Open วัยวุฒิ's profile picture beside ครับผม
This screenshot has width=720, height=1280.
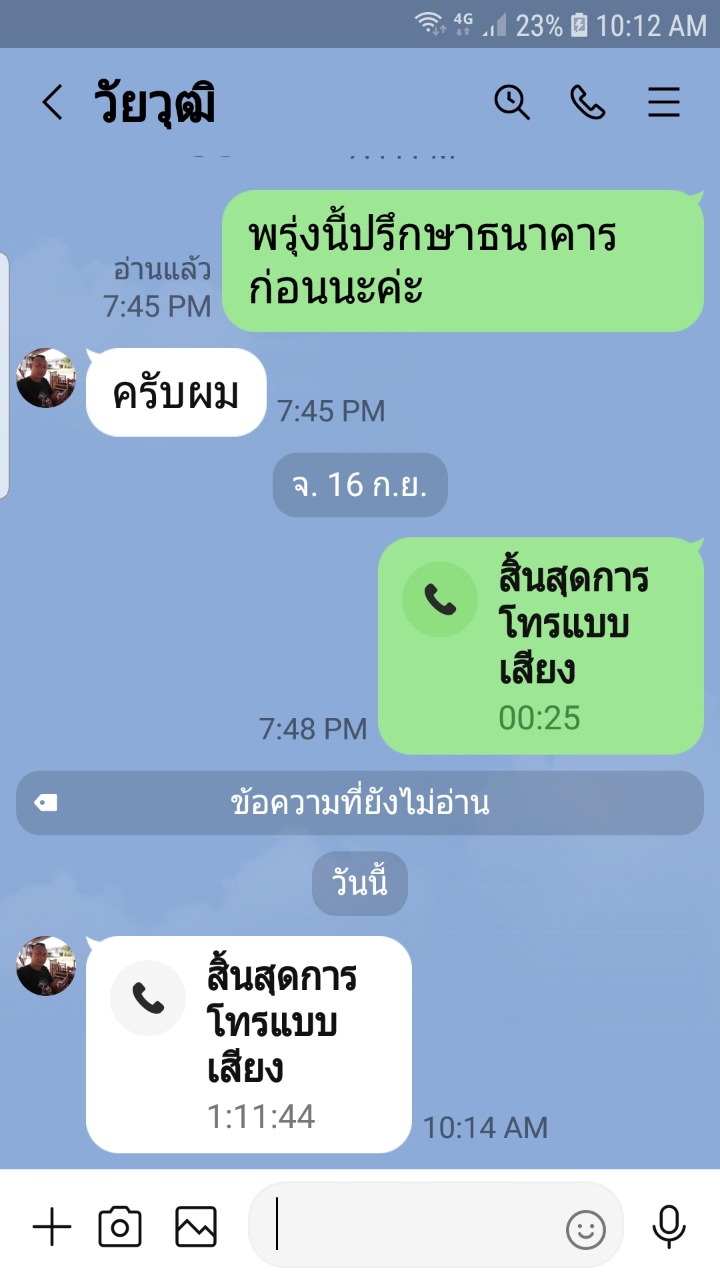click(x=46, y=378)
